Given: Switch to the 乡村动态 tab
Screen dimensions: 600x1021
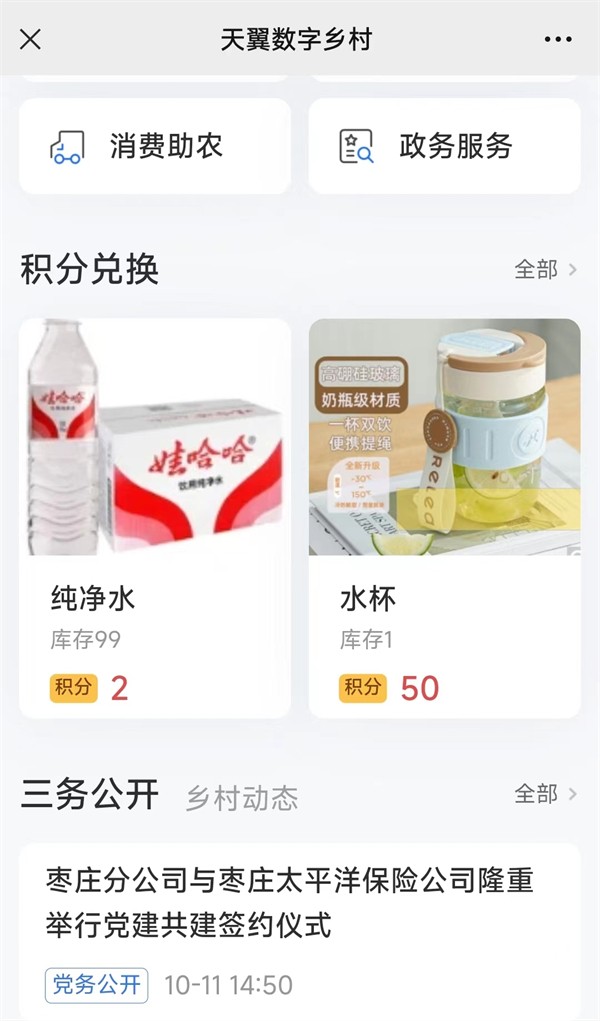Looking at the screenshot, I should click(242, 797).
